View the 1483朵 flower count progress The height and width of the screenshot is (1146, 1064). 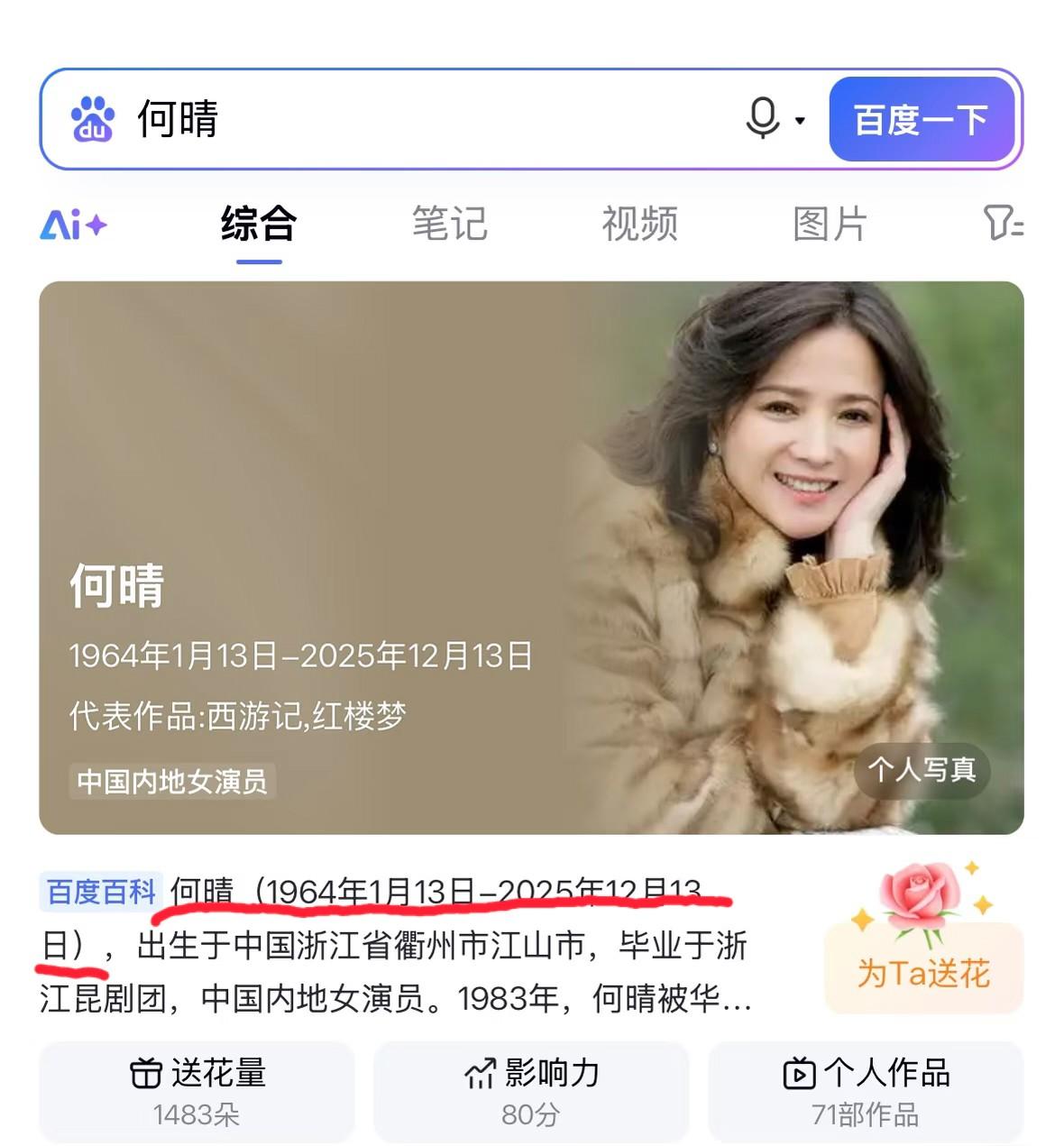tap(196, 1115)
